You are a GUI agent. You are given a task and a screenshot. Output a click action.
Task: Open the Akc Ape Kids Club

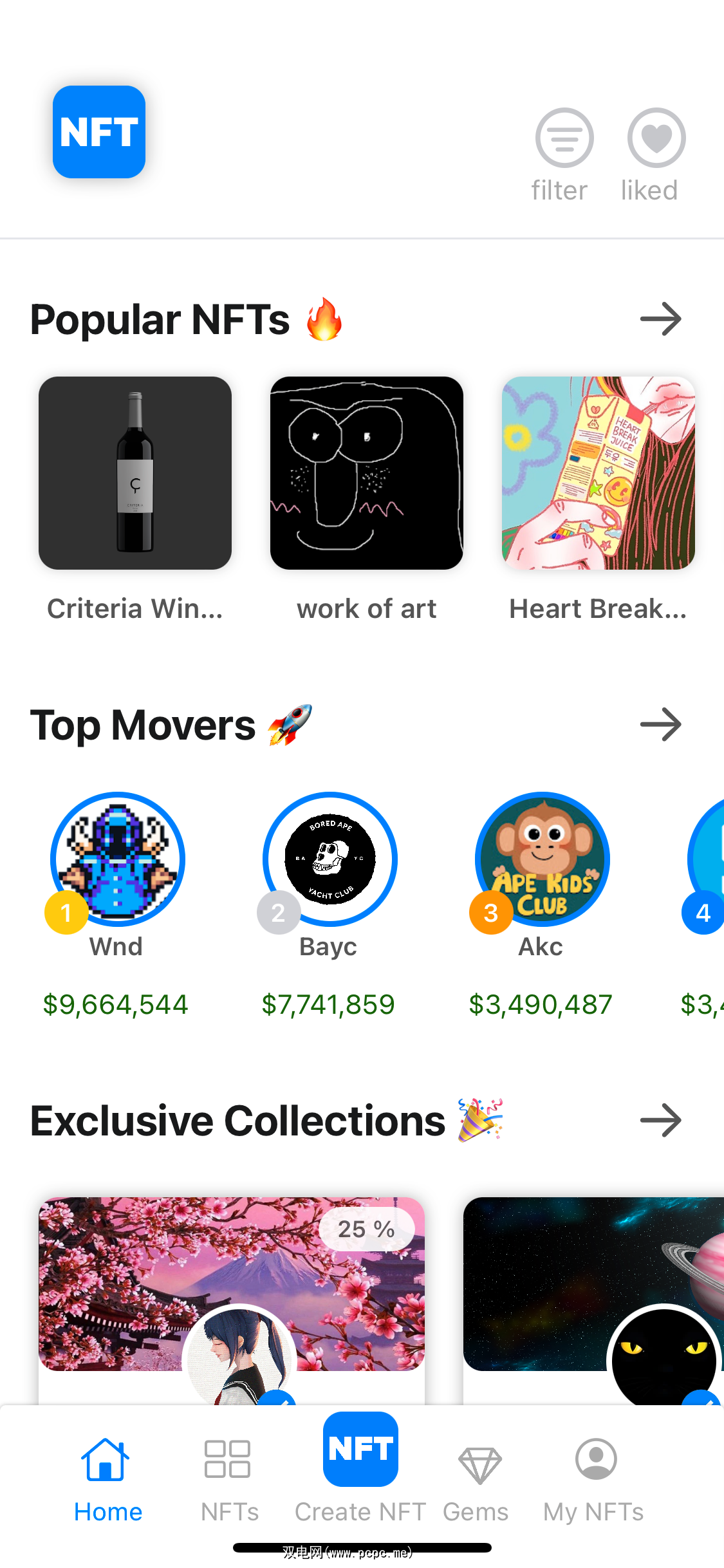coord(543,859)
